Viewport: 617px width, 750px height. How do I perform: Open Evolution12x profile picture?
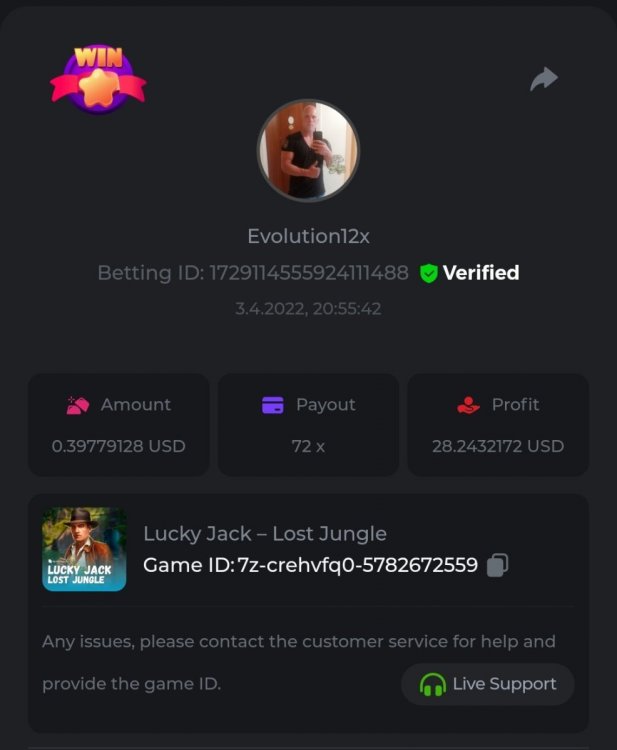click(x=308, y=151)
